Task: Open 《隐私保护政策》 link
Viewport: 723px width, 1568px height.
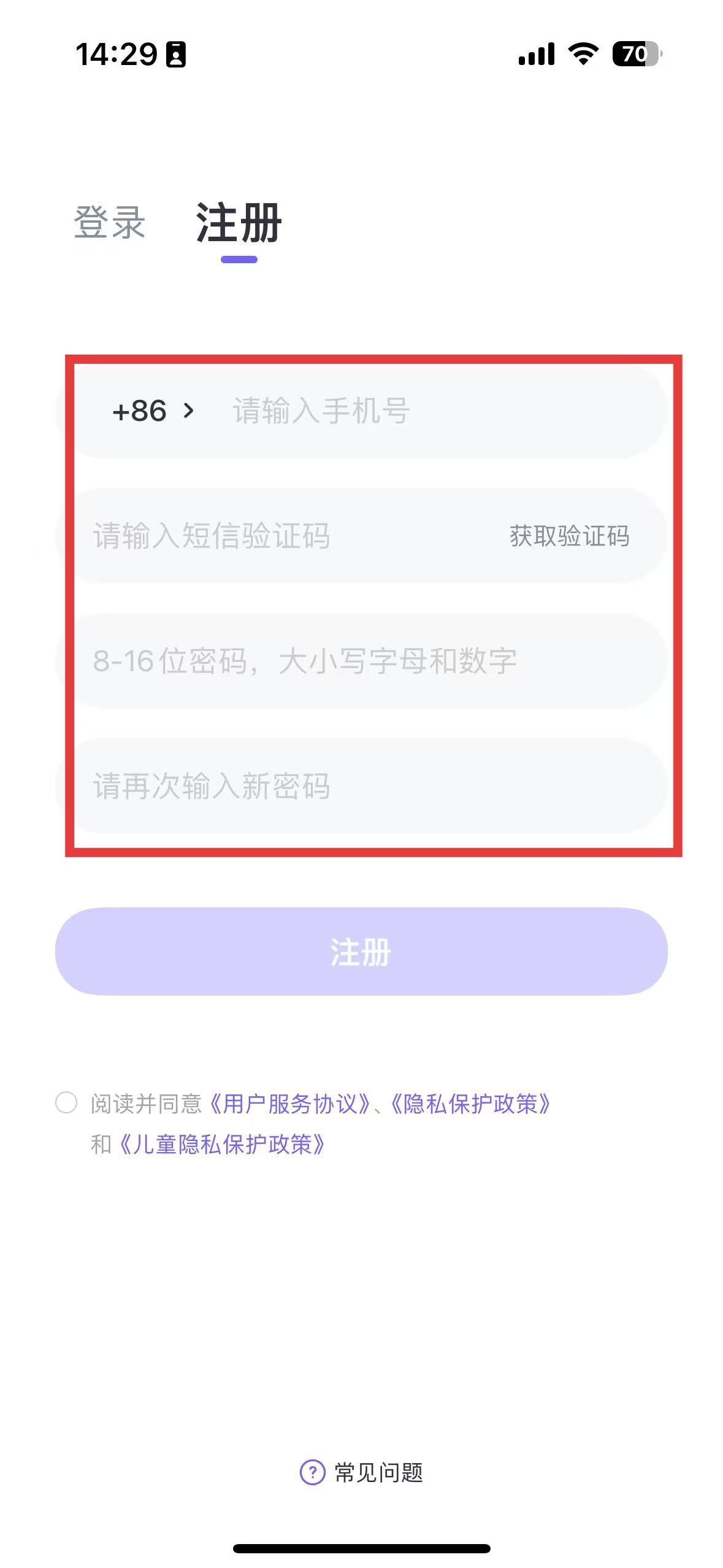Action: [470, 1104]
